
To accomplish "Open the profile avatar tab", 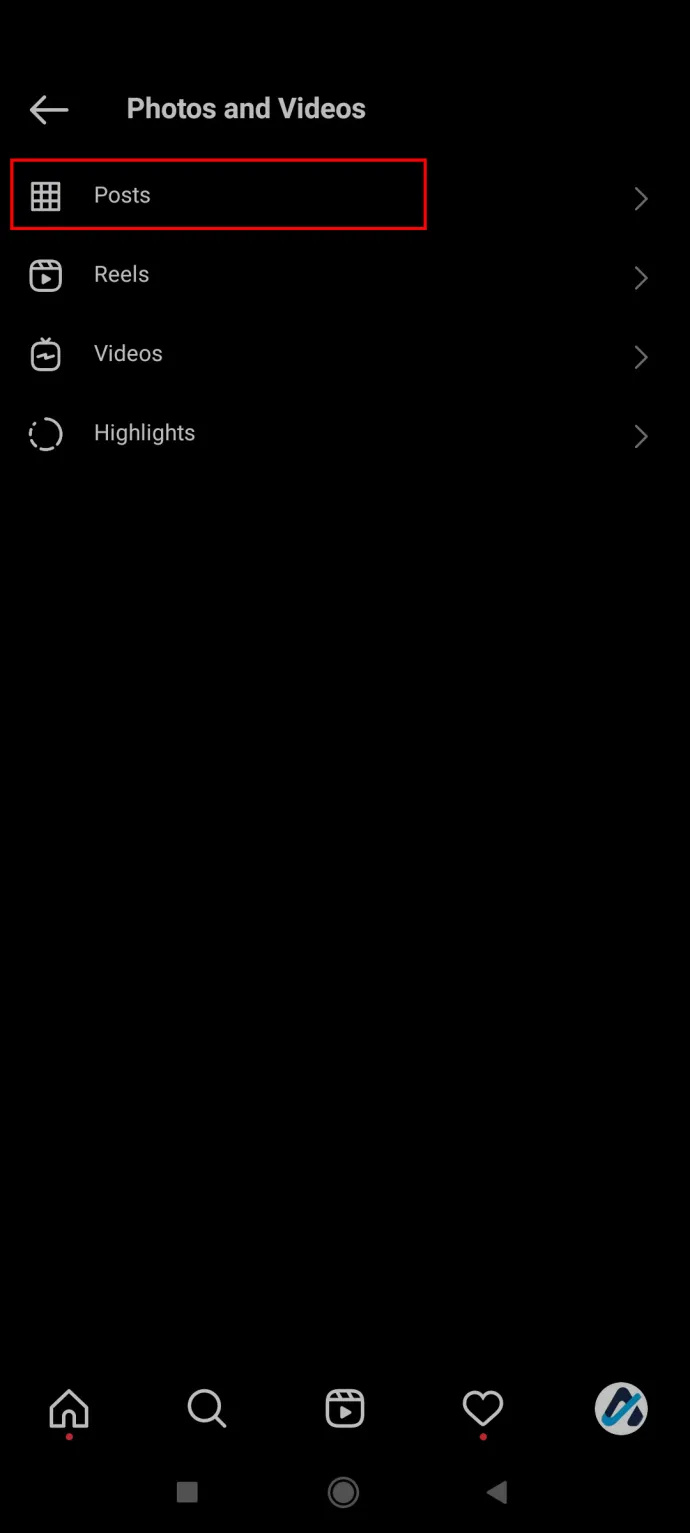I will pyautogui.click(x=621, y=1409).
